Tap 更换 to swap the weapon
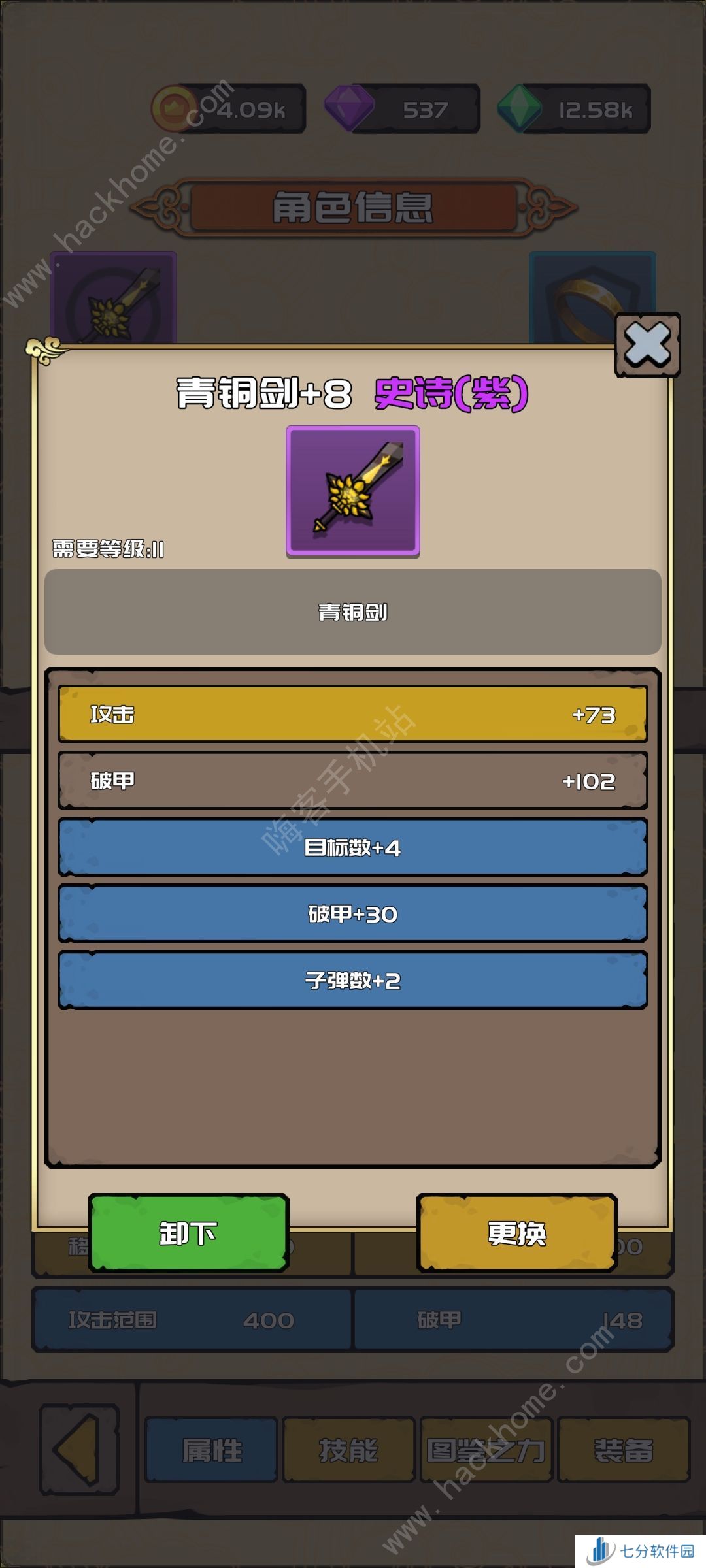This screenshot has width=706, height=1568. pos(516,1233)
